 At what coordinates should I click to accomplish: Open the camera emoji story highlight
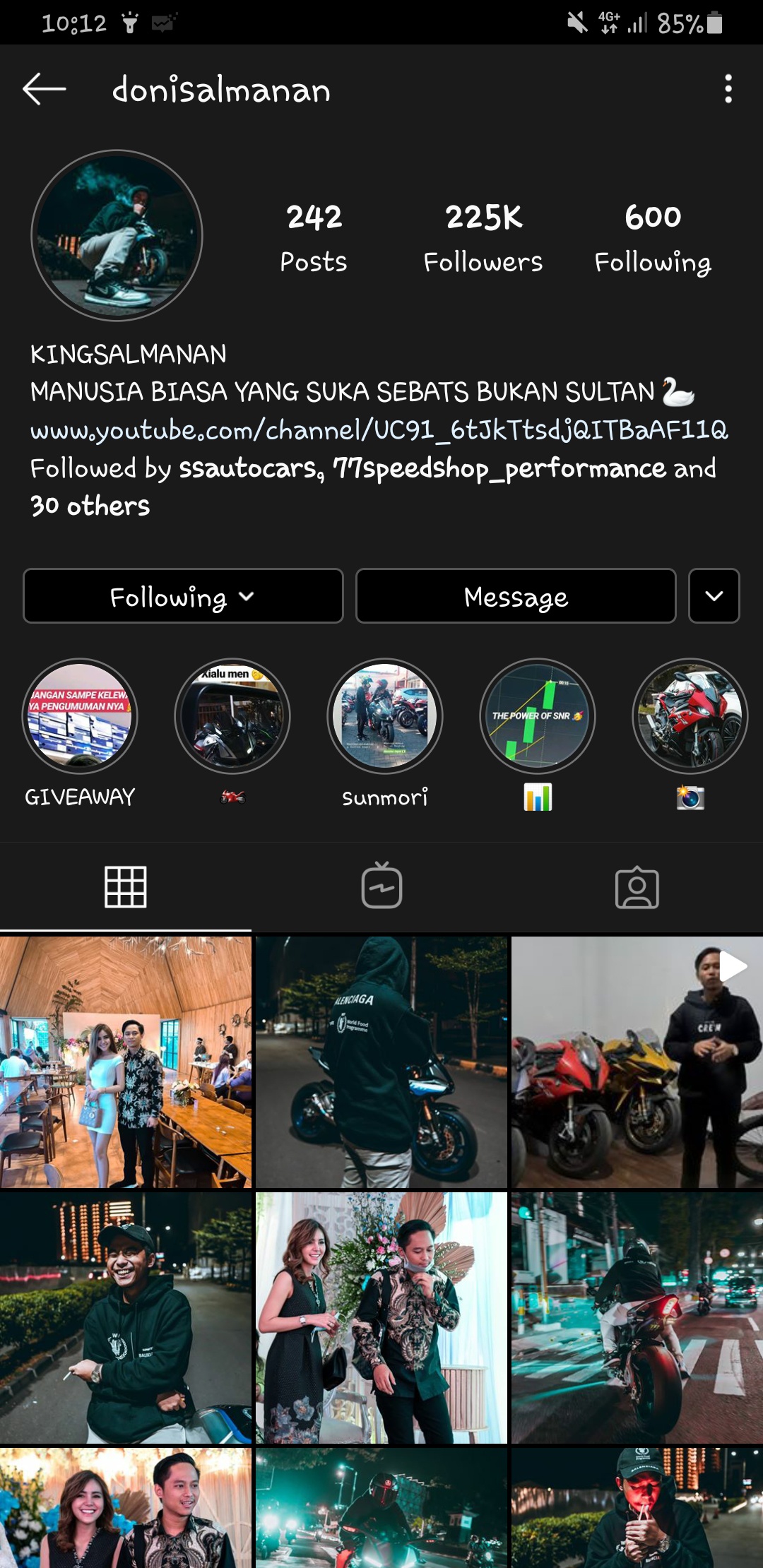(x=690, y=716)
